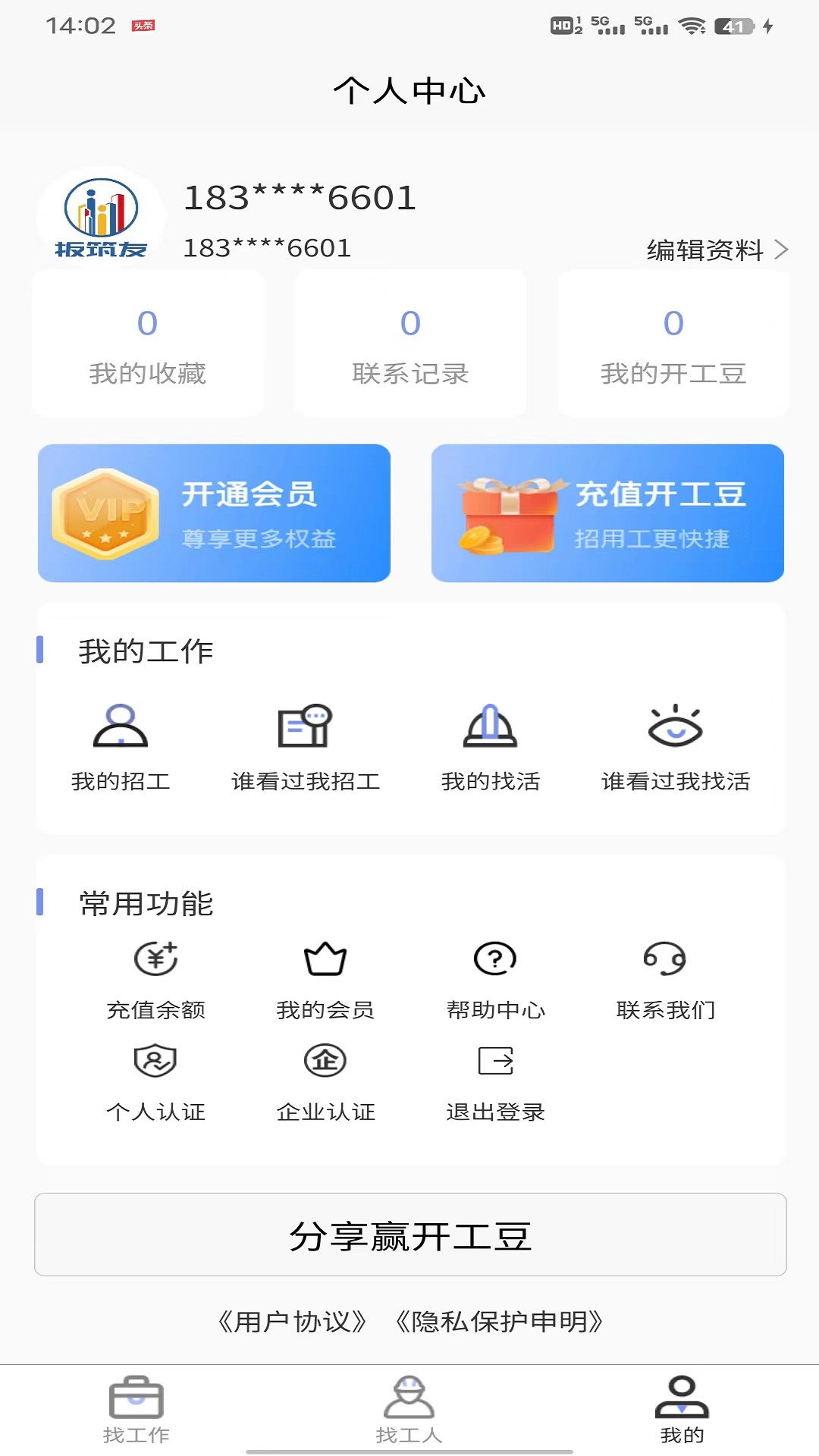819x1456 pixels.
Task: Read the 《用户协议》 link
Action: point(293,1322)
